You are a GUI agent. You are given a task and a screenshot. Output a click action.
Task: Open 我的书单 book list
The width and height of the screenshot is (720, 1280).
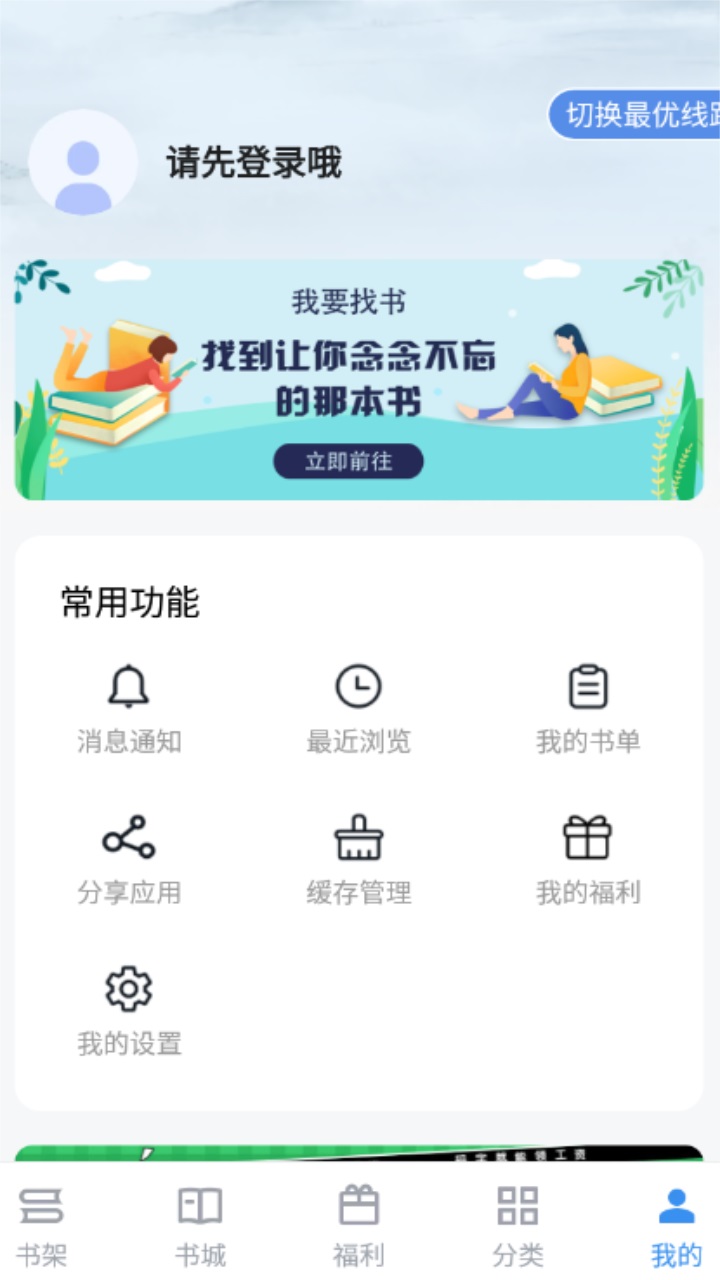tap(588, 709)
